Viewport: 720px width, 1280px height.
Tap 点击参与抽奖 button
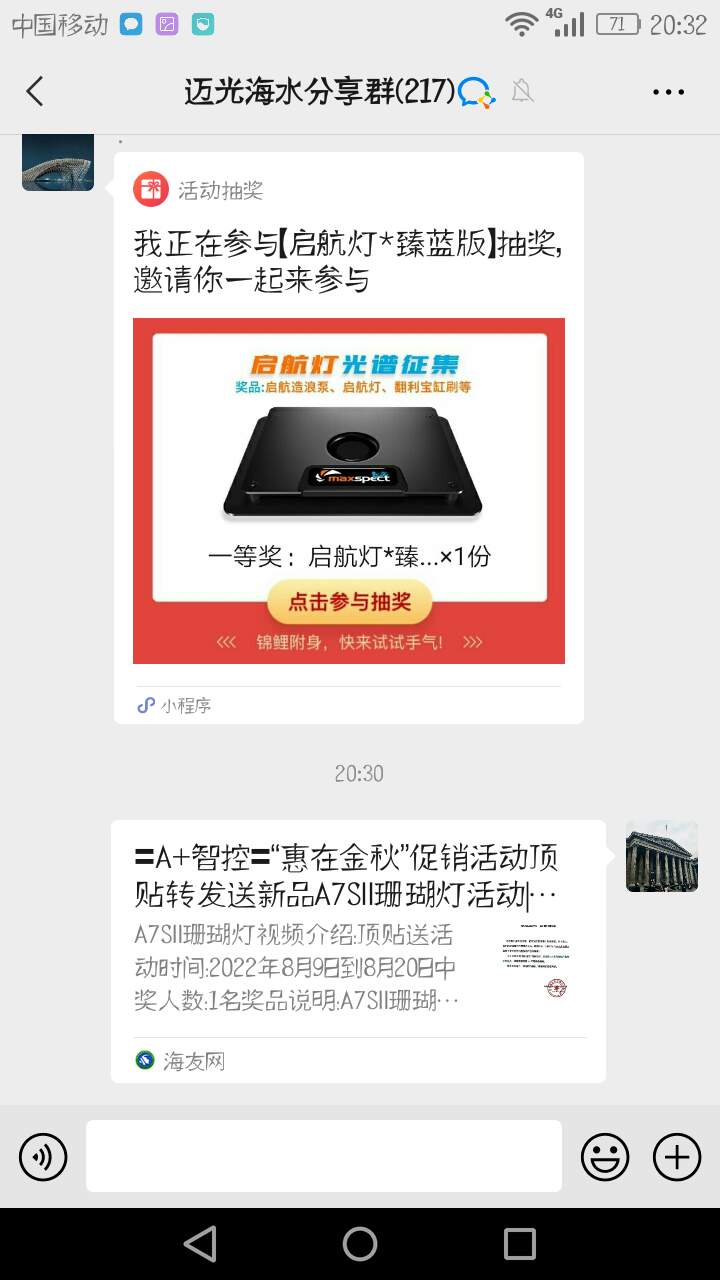[x=350, y=602]
